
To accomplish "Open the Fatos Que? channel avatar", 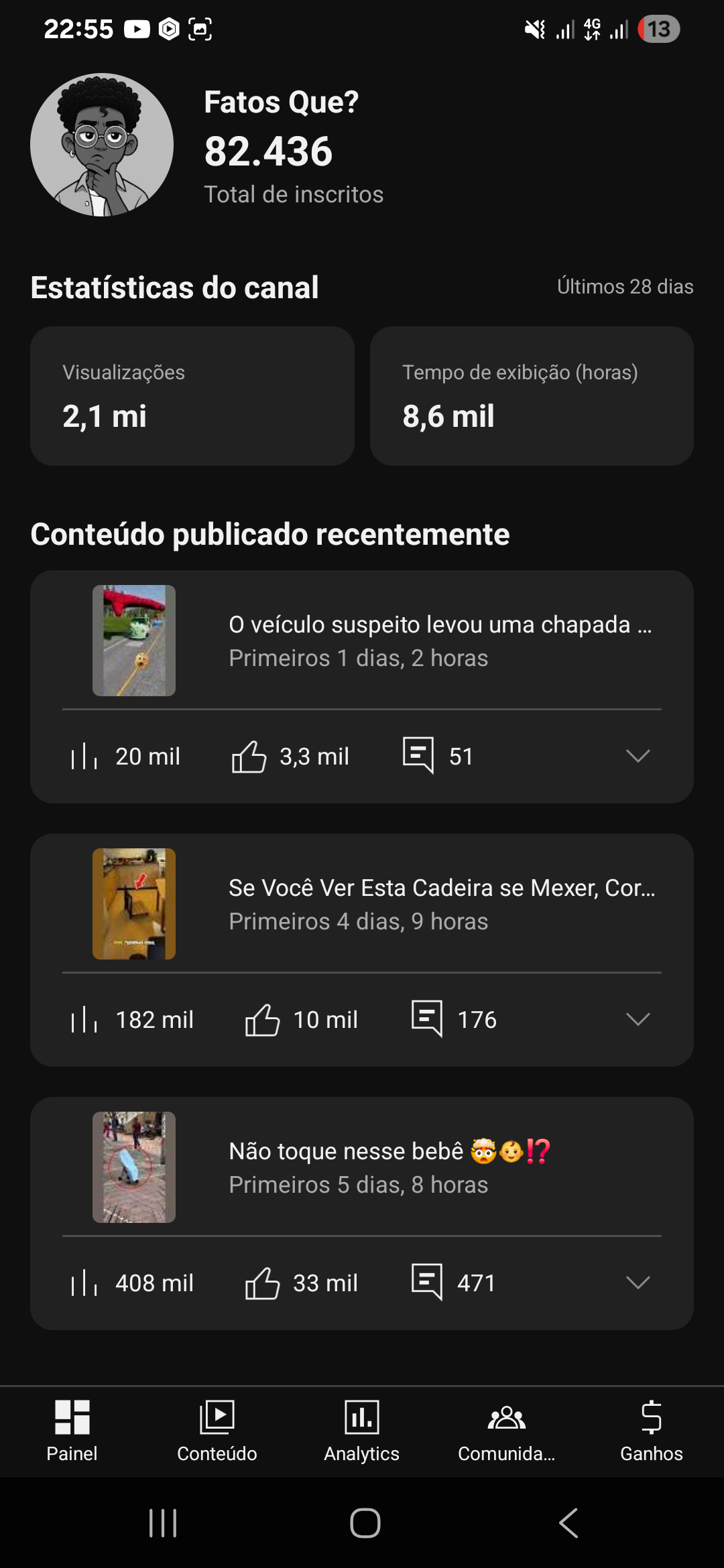I will pyautogui.click(x=102, y=145).
